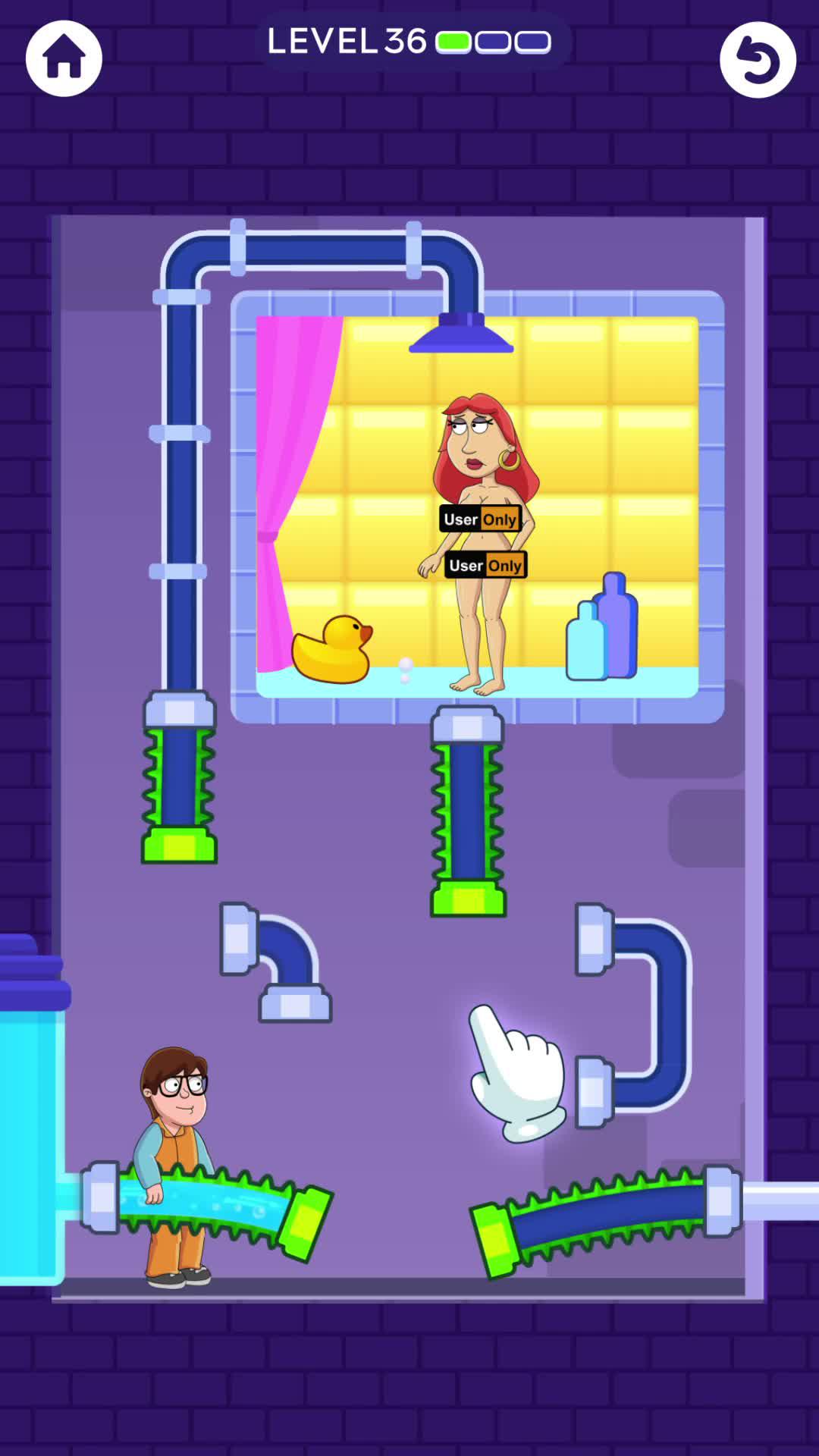Tap the U-shaped pipe next to the hand pointer
Screen dimensions: 819x1456
tap(651, 1014)
